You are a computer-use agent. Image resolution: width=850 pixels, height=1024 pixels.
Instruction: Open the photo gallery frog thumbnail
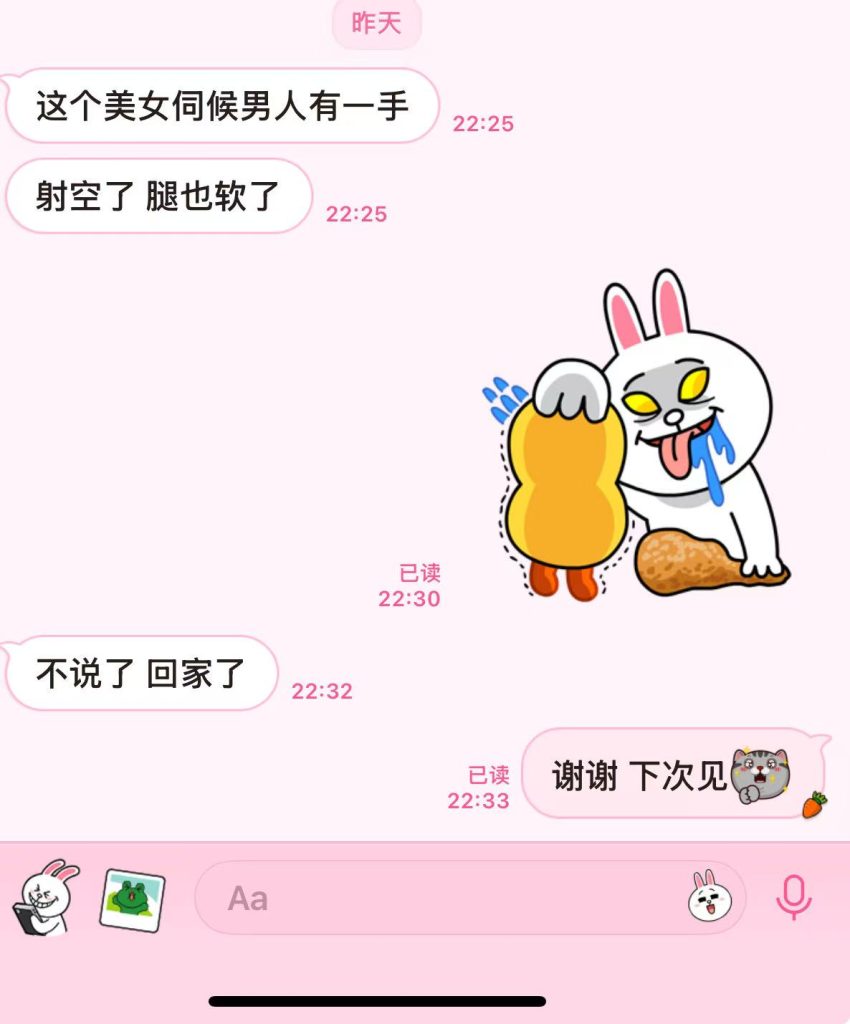[132, 898]
